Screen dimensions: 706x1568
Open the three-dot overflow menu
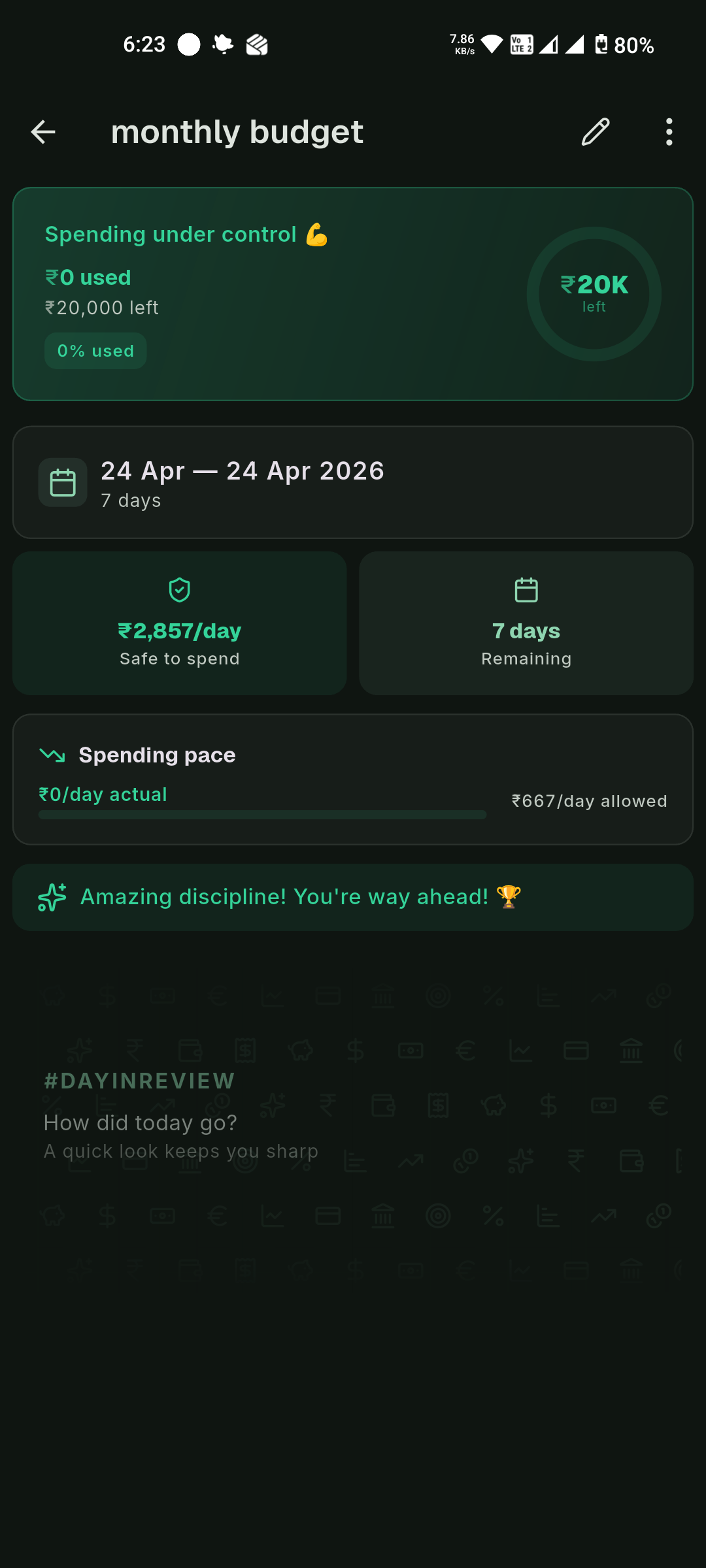click(669, 132)
